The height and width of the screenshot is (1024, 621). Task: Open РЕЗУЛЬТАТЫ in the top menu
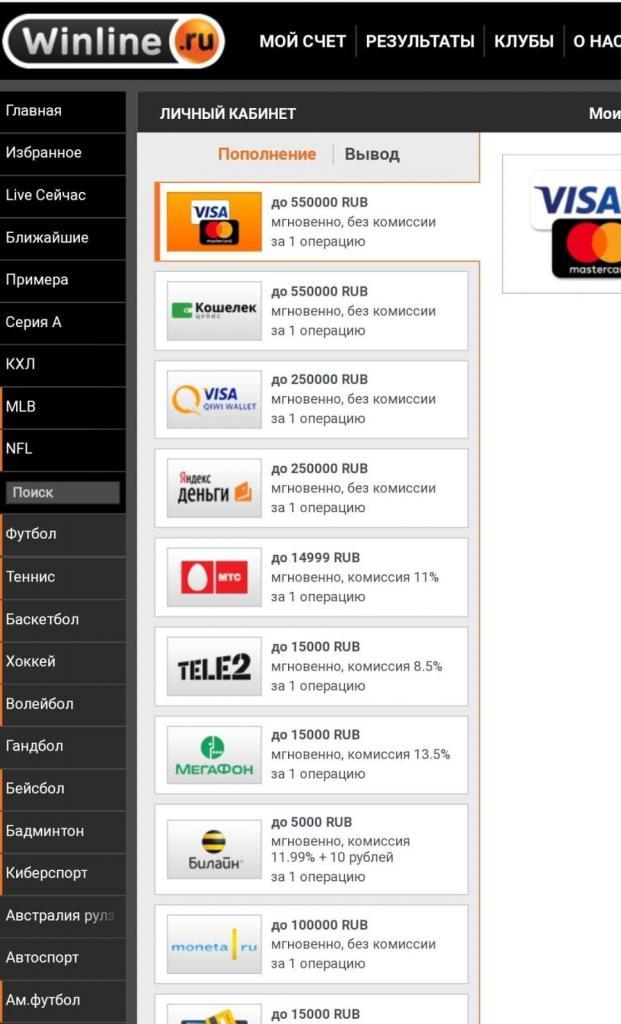pyautogui.click(x=419, y=41)
